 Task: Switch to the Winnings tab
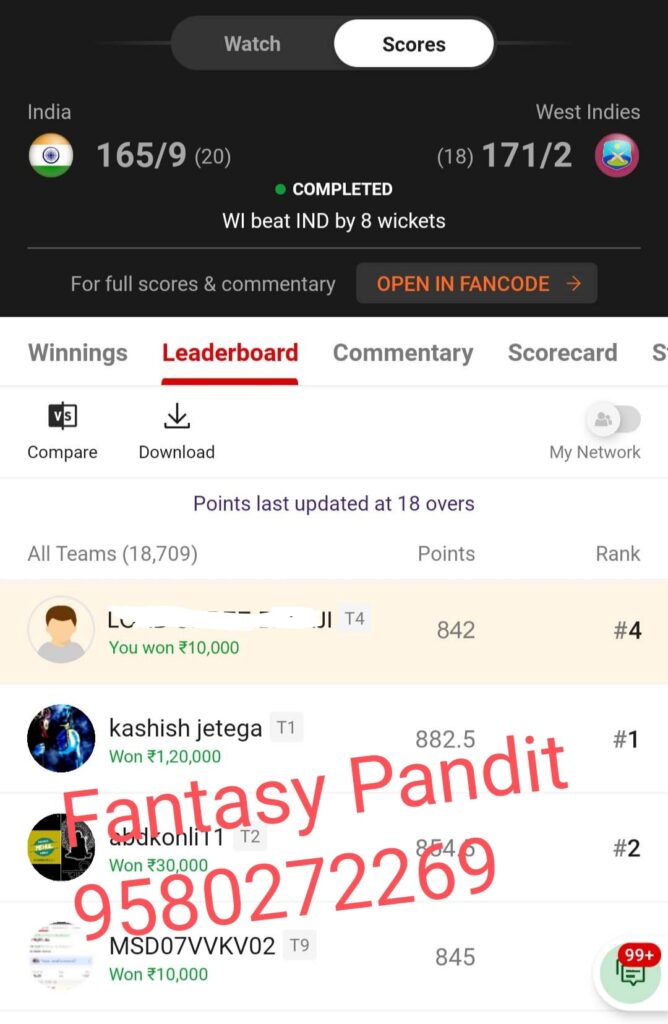coord(78,353)
